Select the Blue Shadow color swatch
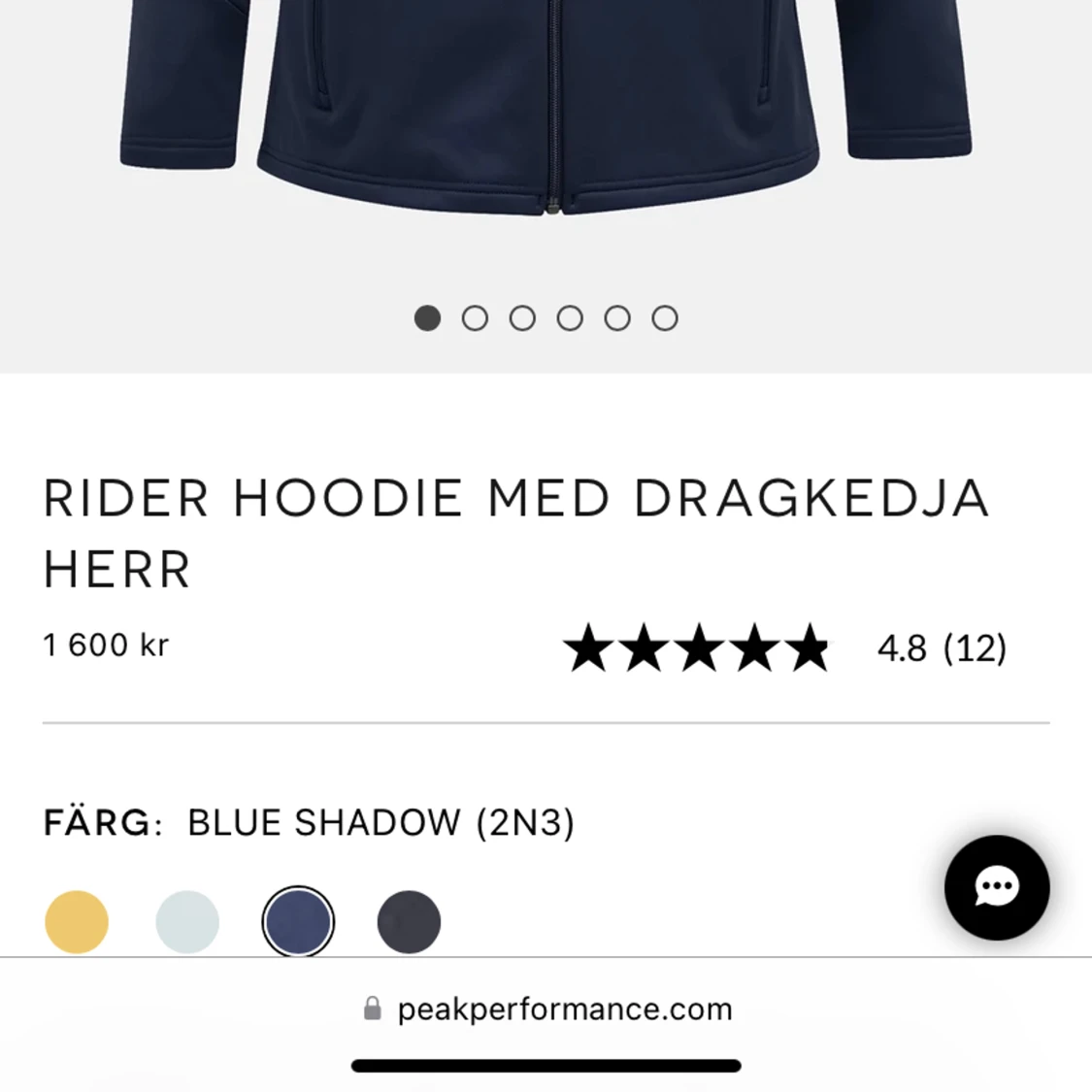 (298, 921)
